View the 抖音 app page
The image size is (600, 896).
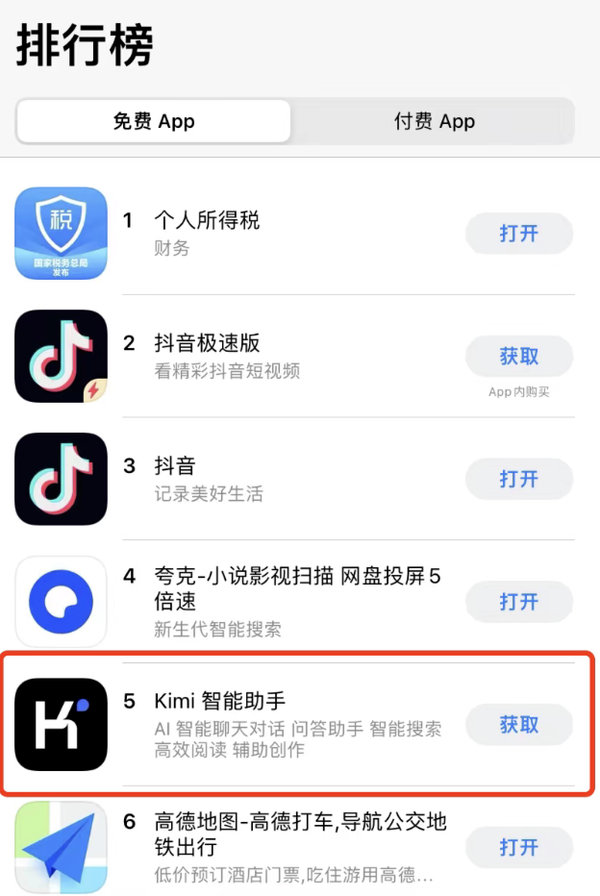click(x=175, y=466)
